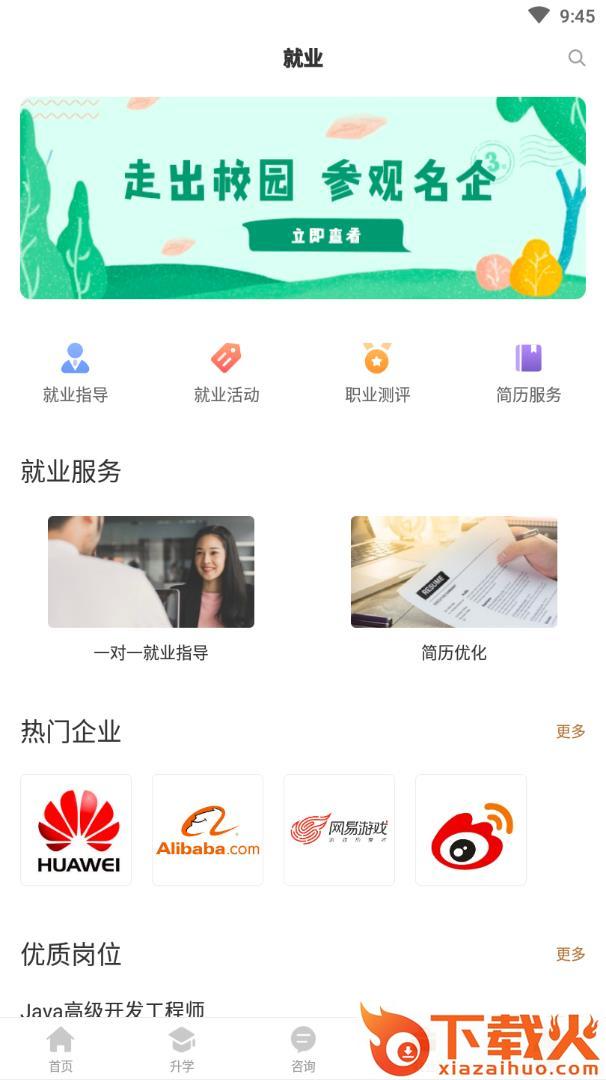Image resolution: width=606 pixels, height=1080 pixels.
Task: Switch to the 升学 tab
Action: pyautogui.click(x=182, y=1049)
